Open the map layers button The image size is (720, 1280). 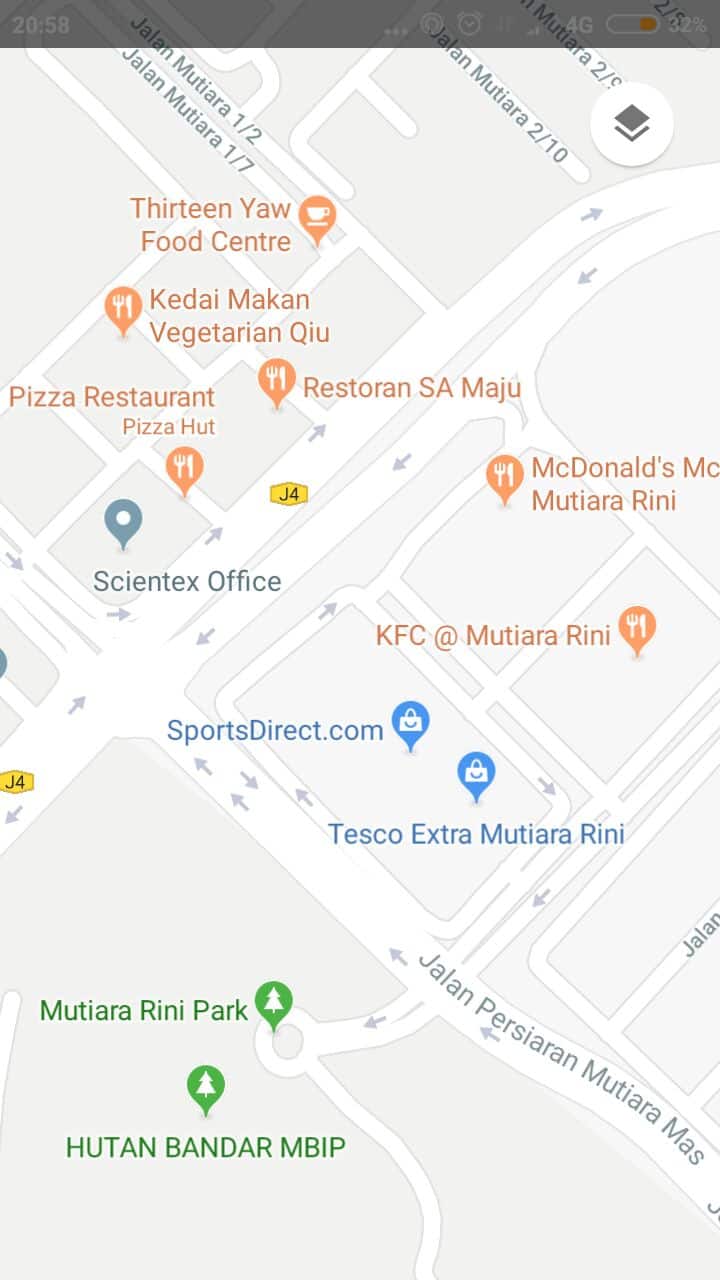[631, 125]
